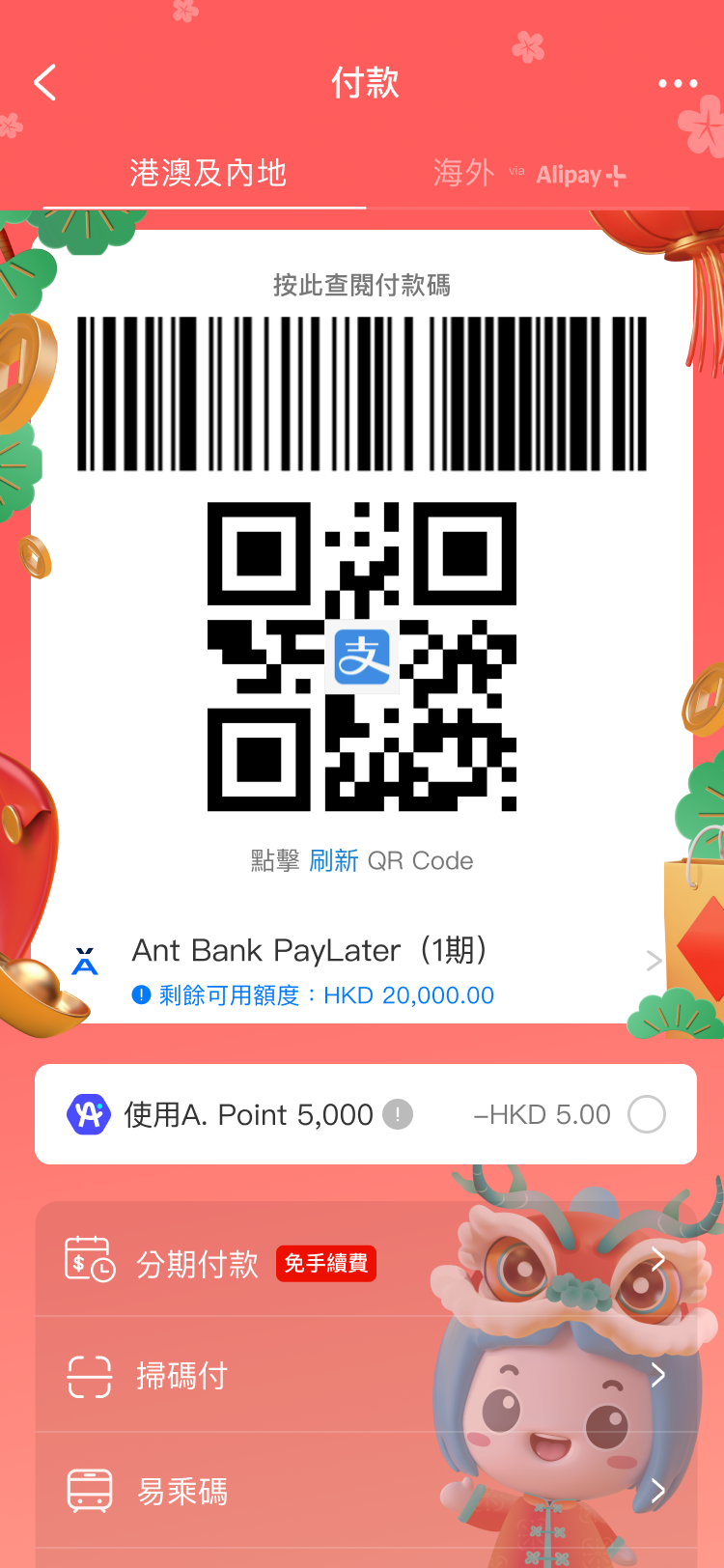
Task: Switch to the 海外 tab
Action: (x=462, y=174)
